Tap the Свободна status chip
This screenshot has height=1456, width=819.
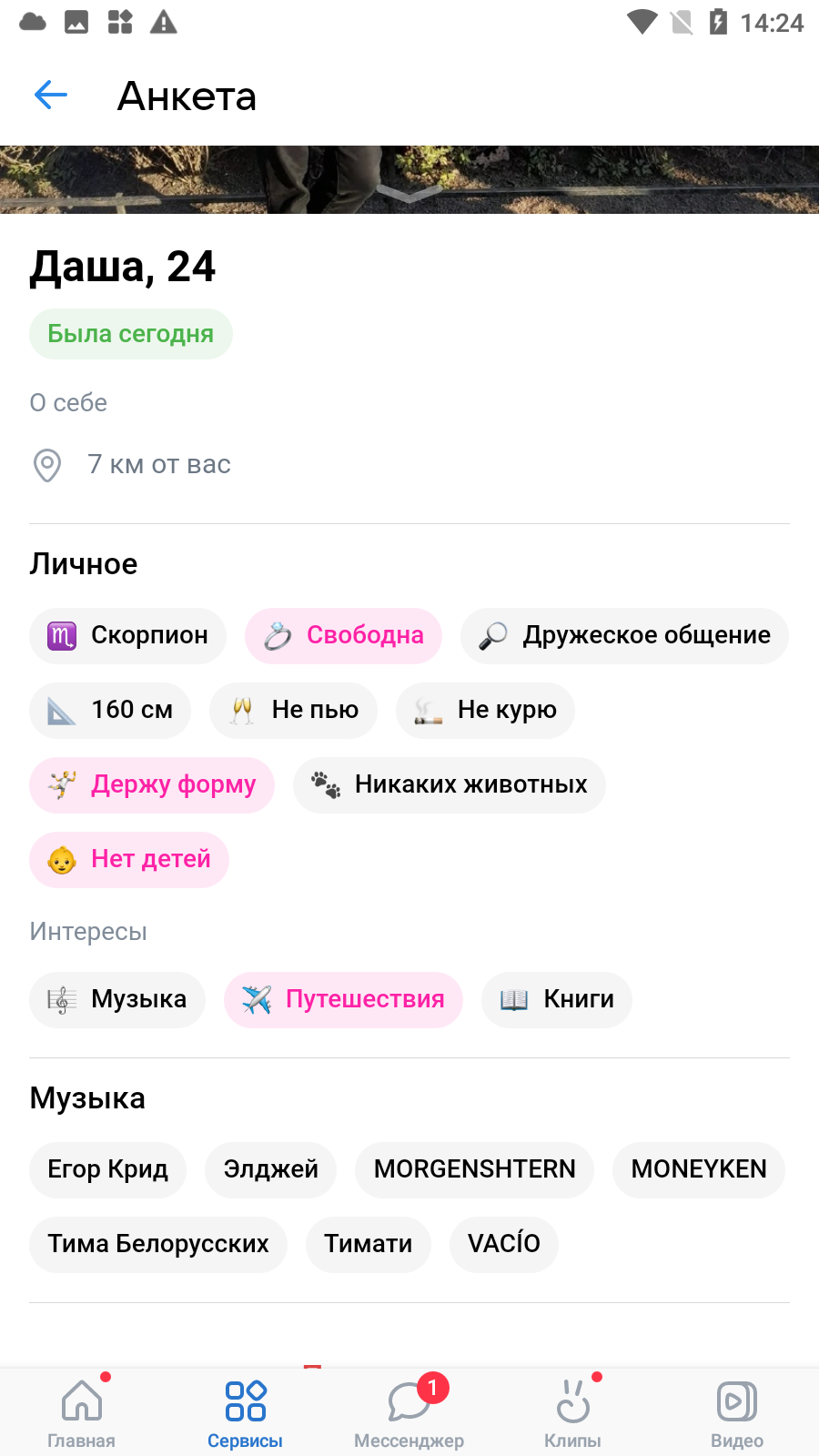click(343, 635)
